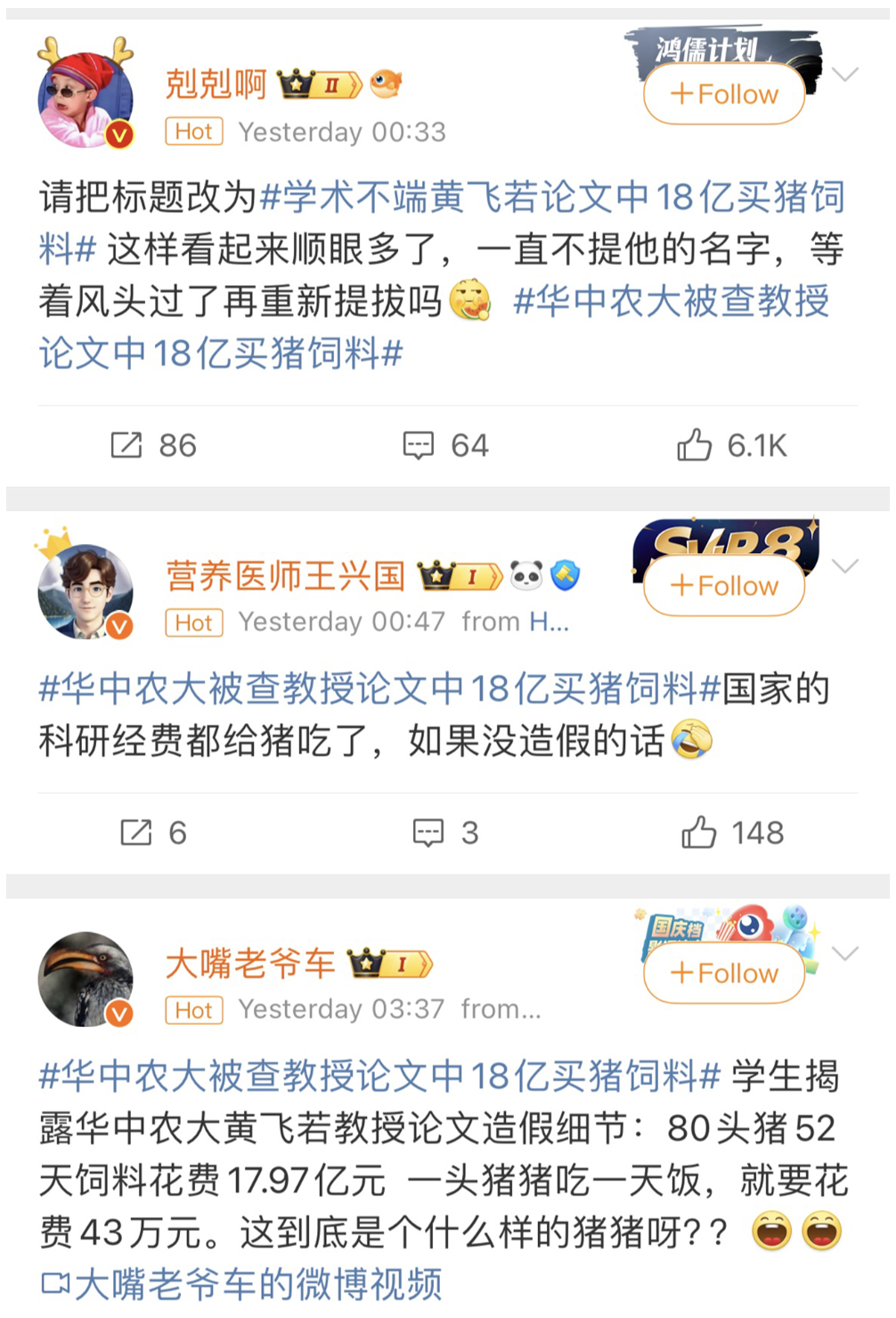View 营养医师王兴国's profile picture

86,590
